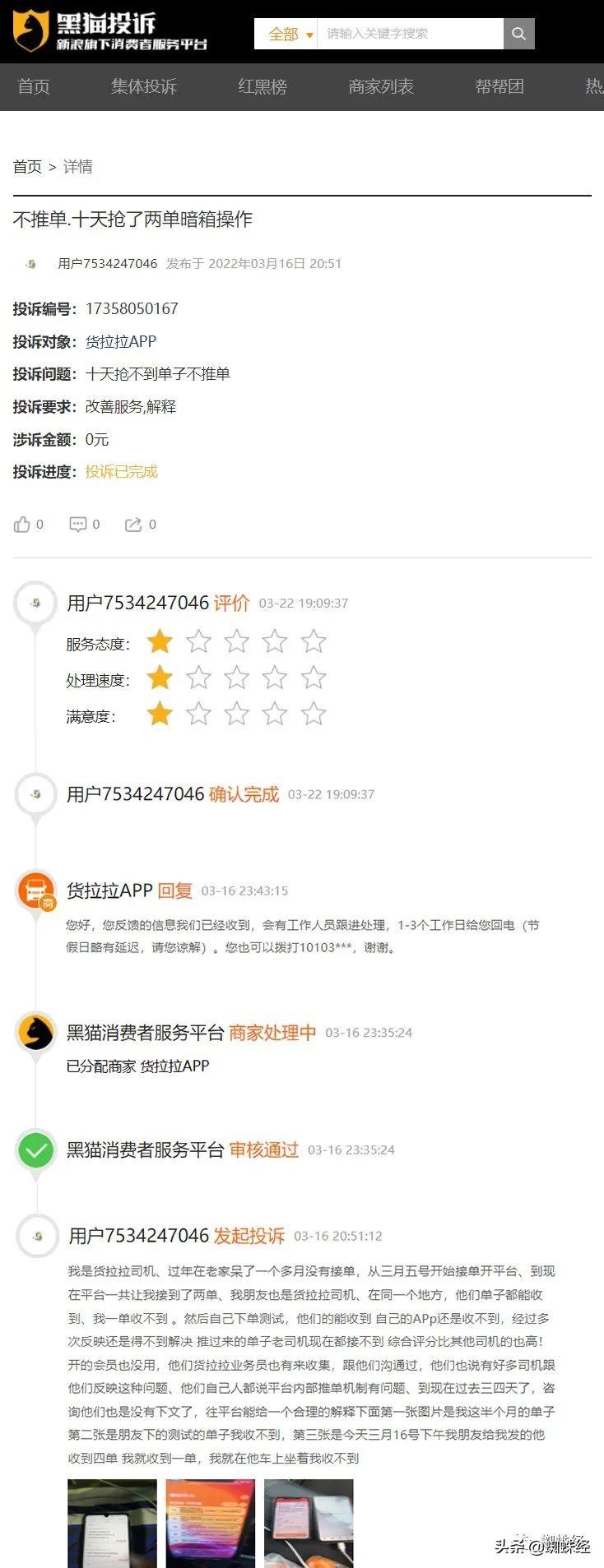Open the 集体投诉 tab

tap(144, 86)
